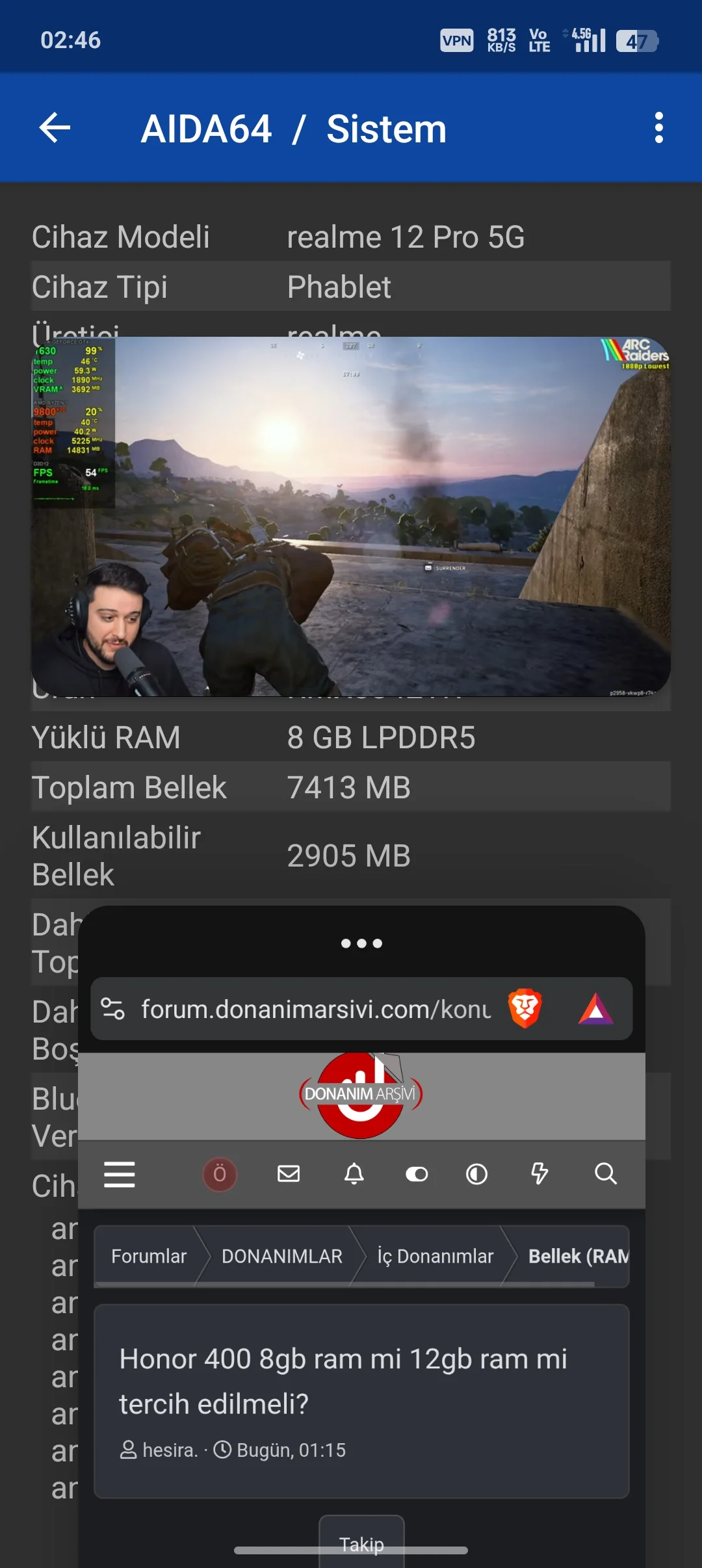Open the forum search magnifier

606,1174
